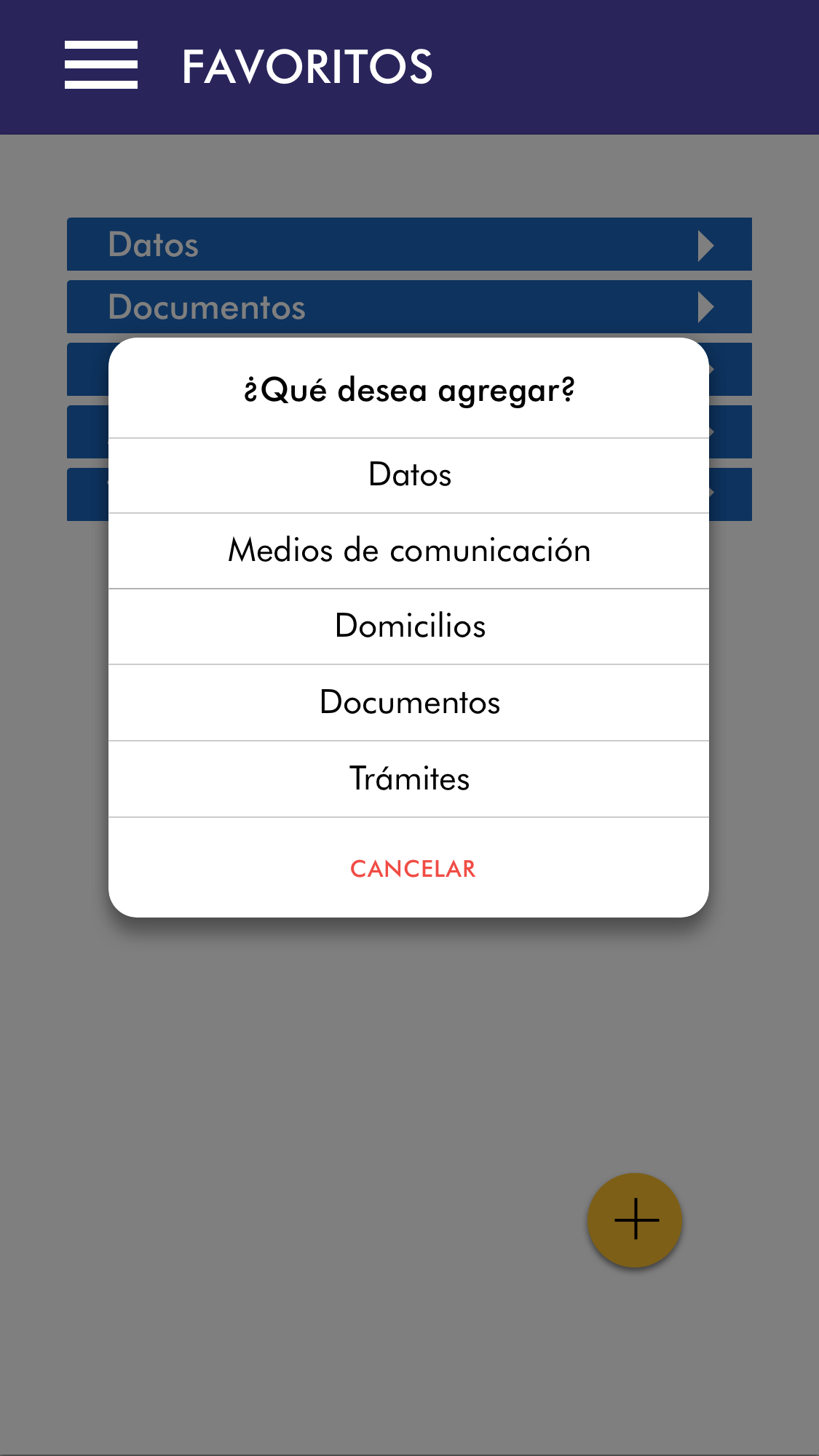This screenshot has height=1456, width=819.
Task: Choose Datos in the add dialog
Action: [x=409, y=475]
